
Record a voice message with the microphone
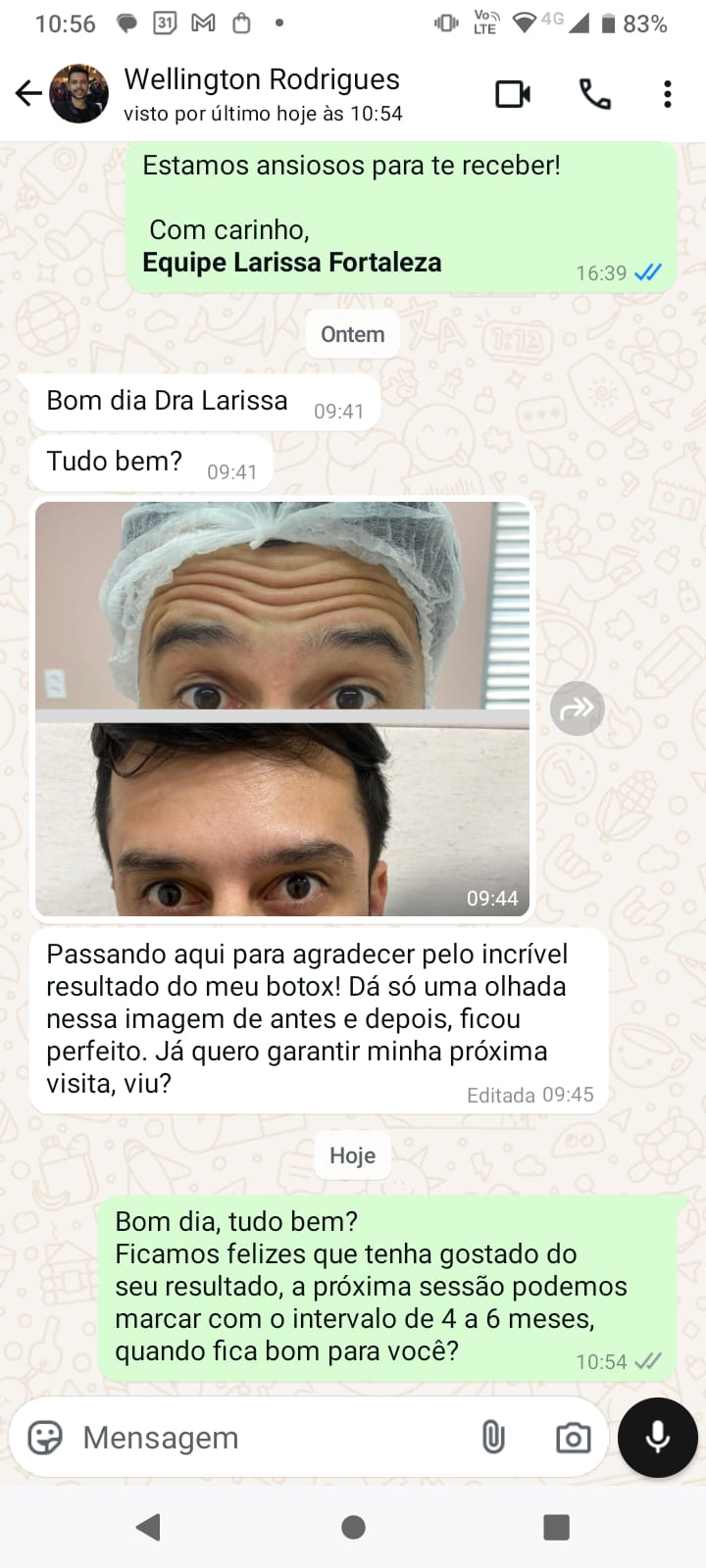pos(657,1438)
